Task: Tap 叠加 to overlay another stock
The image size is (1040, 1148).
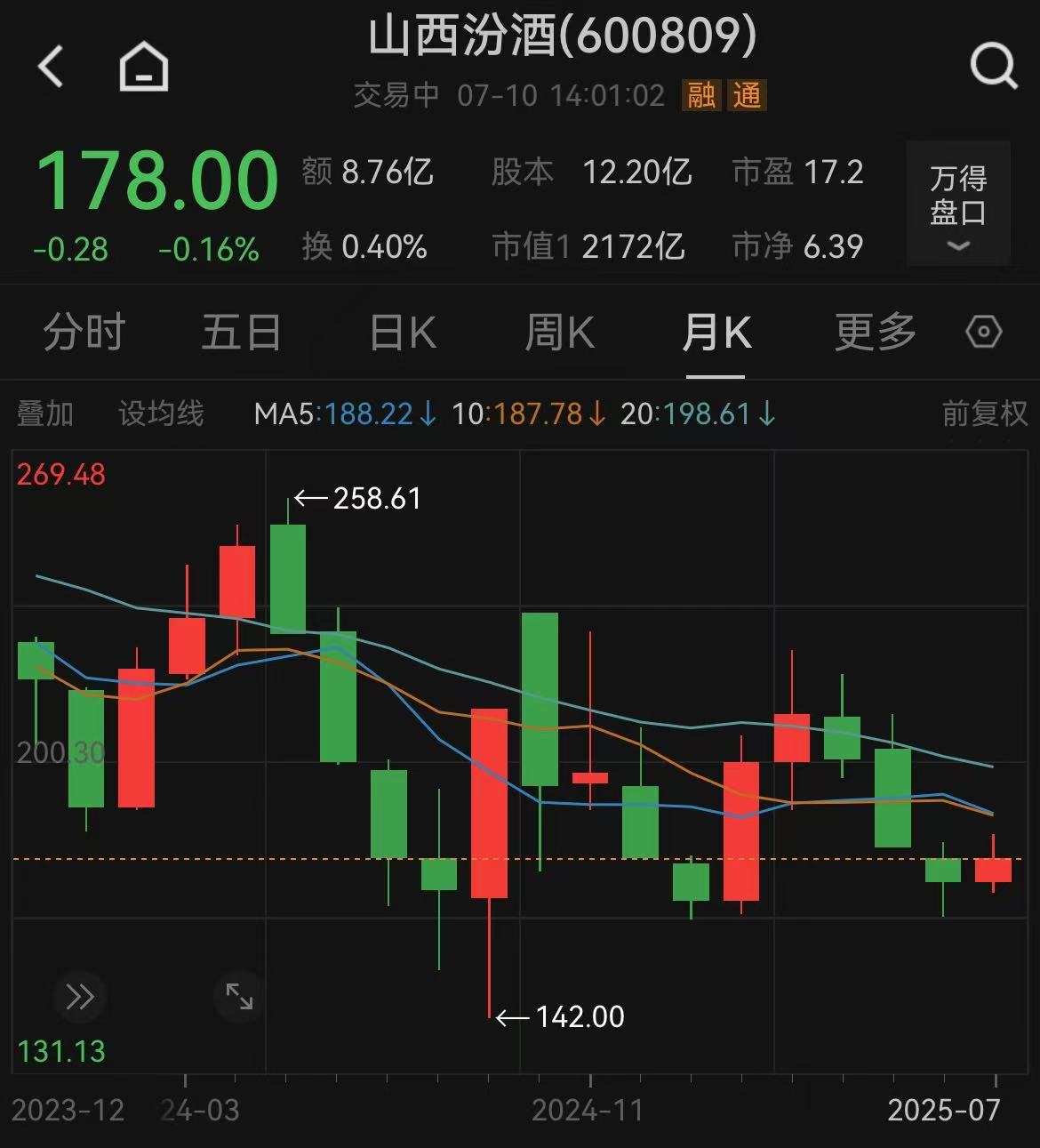Action: click(x=45, y=413)
